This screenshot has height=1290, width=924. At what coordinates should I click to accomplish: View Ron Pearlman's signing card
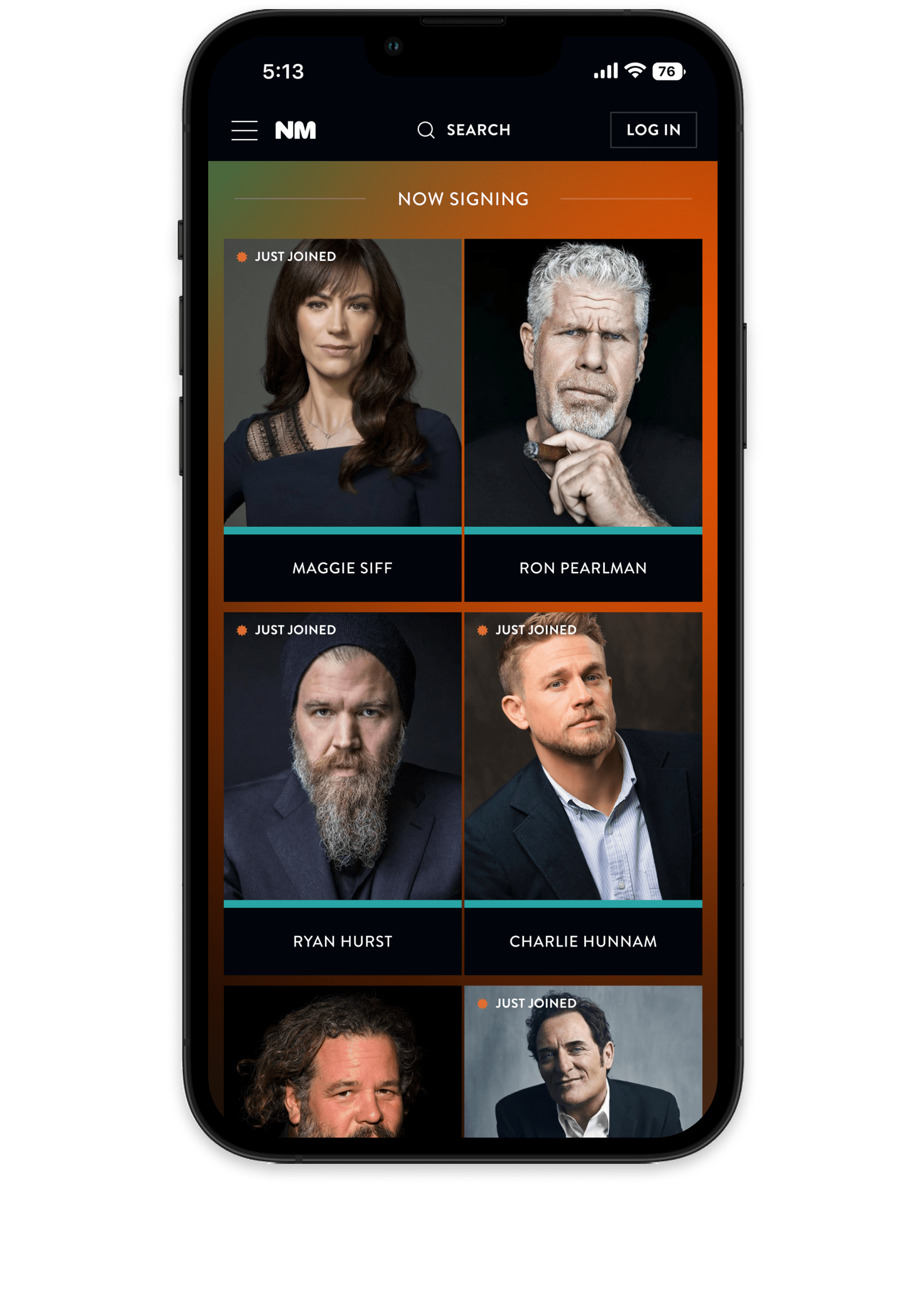[583, 419]
